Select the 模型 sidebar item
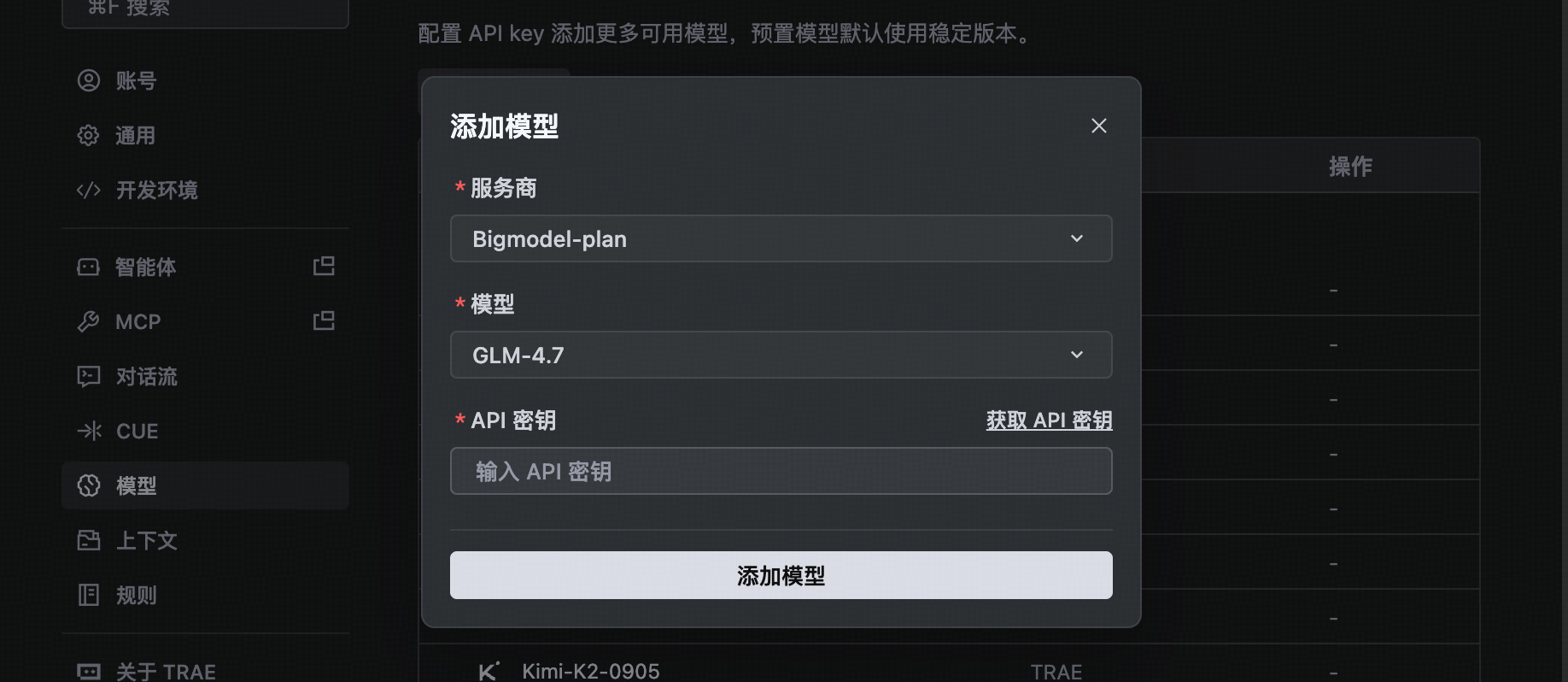The width and height of the screenshot is (1568, 682). 137,486
